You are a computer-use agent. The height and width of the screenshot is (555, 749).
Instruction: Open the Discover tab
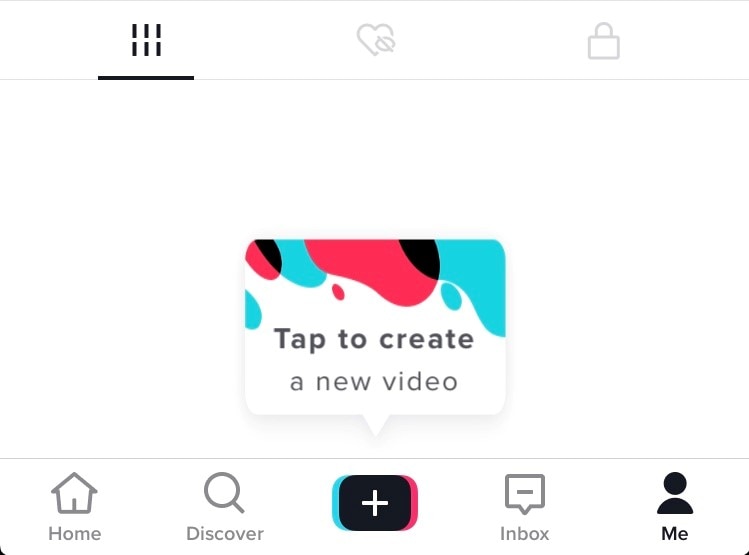click(225, 506)
